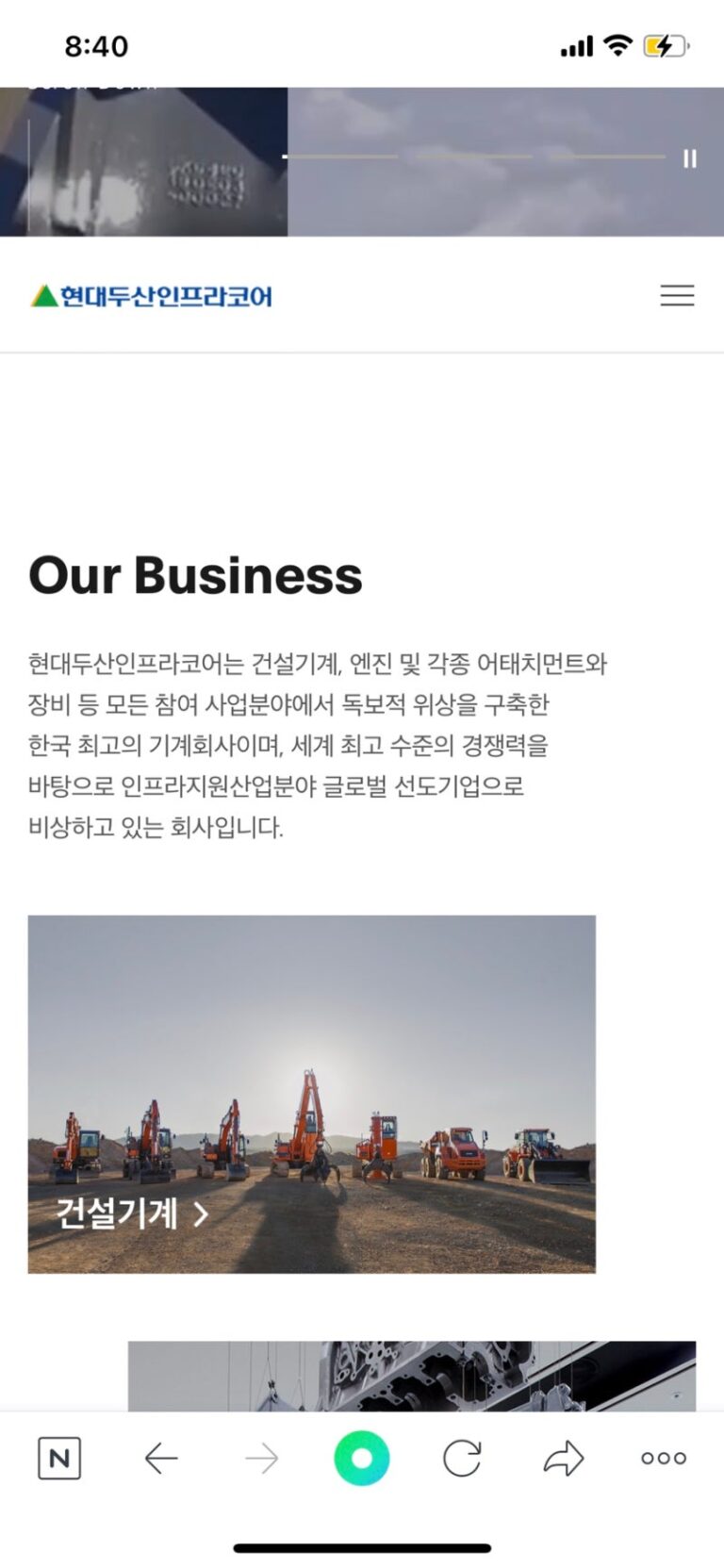Open Naver home via N button
This screenshot has width=724, height=1568.
point(59,1459)
